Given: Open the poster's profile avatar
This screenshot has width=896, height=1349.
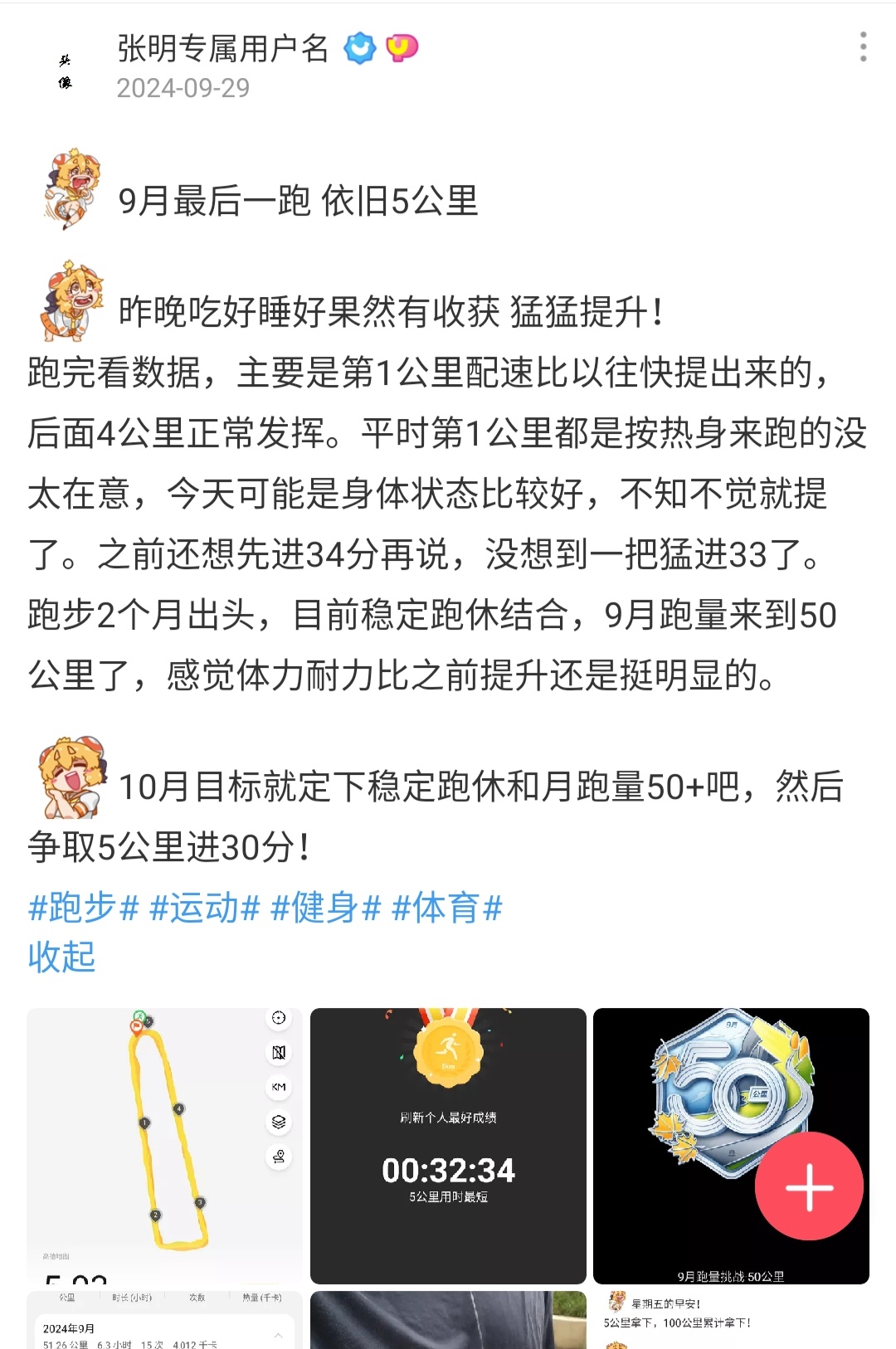Looking at the screenshot, I should click(x=65, y=71).
